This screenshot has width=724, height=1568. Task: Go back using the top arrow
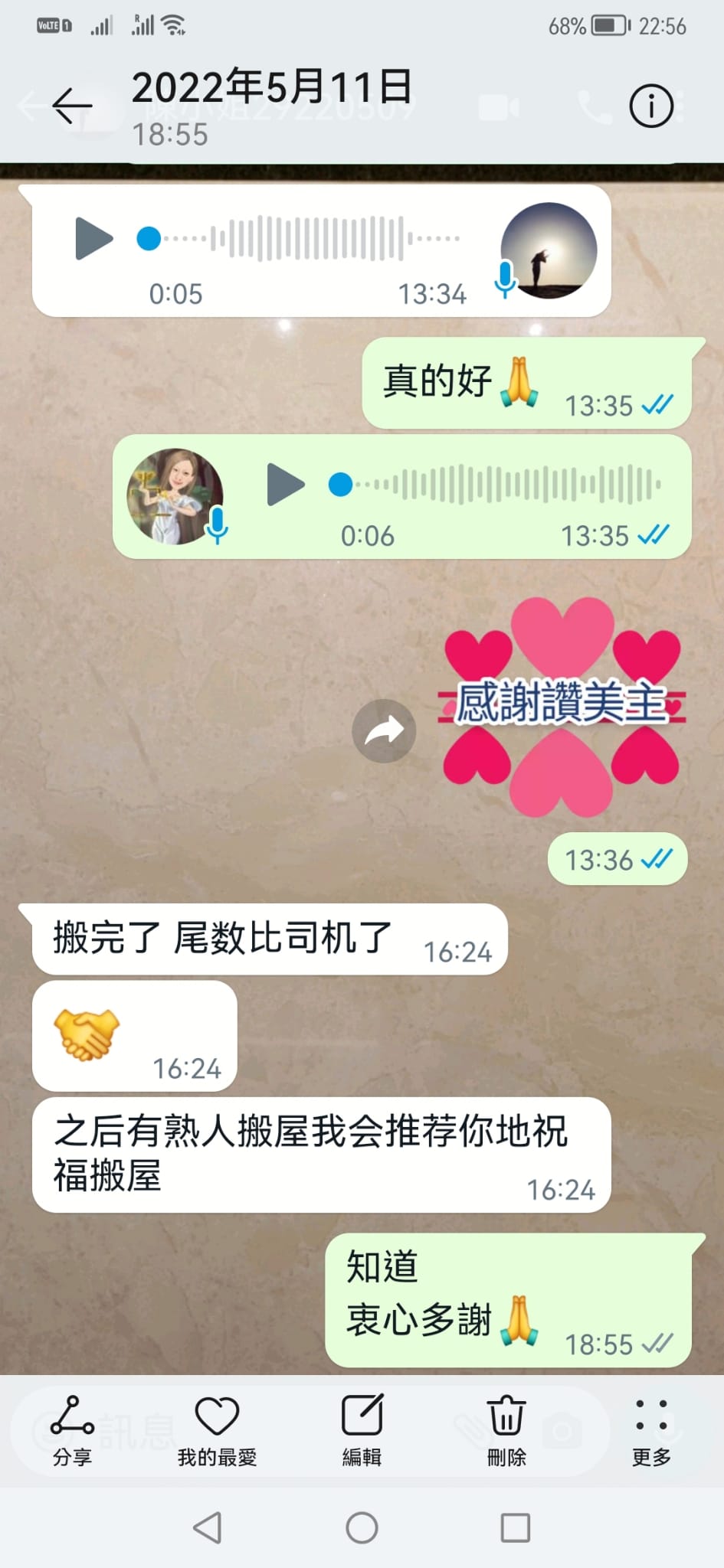tap(72, 106)
